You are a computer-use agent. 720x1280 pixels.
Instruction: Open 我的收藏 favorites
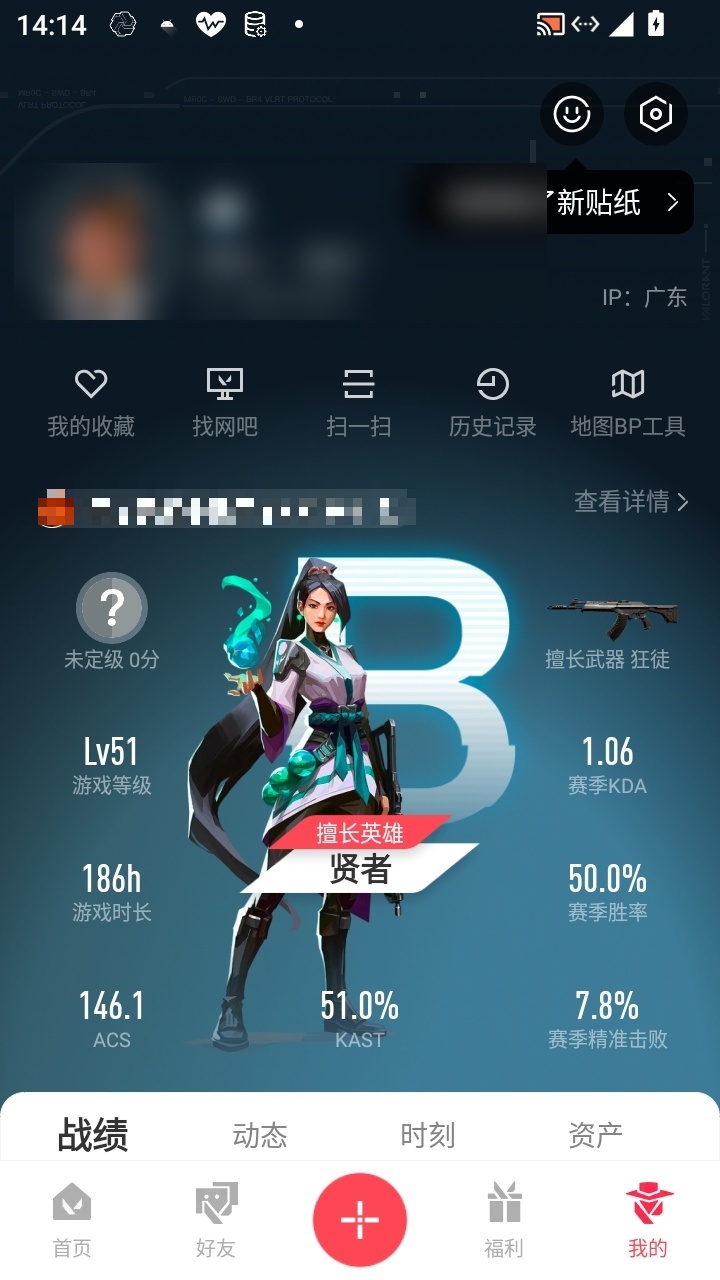coord(91,403)
